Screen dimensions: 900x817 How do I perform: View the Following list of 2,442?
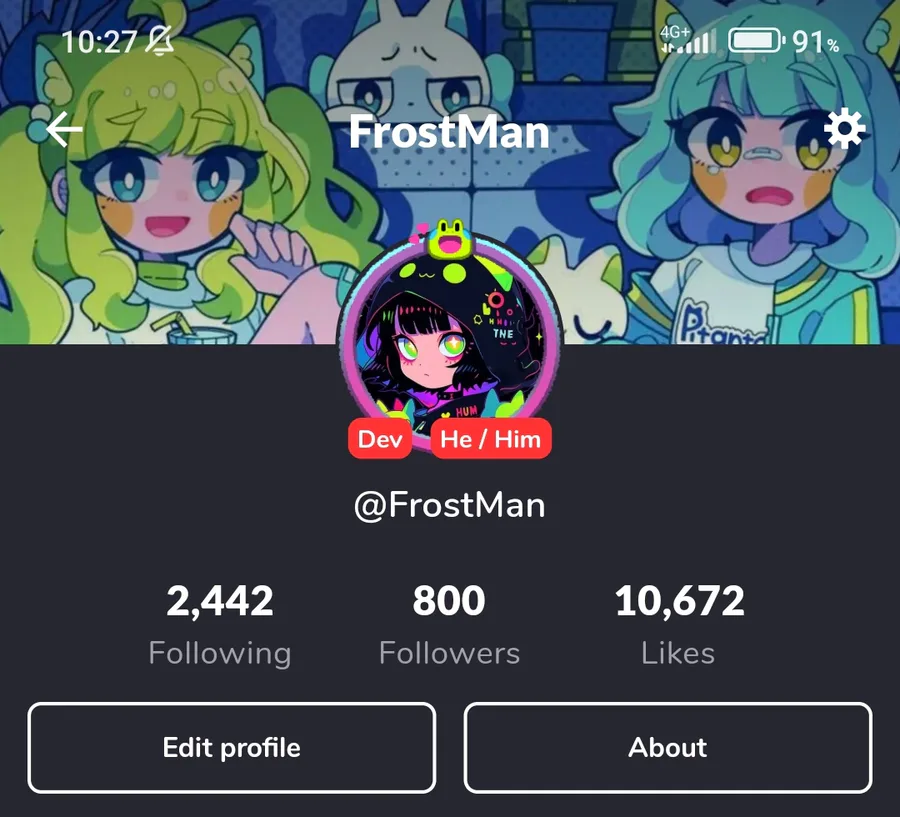click(220, 626)
